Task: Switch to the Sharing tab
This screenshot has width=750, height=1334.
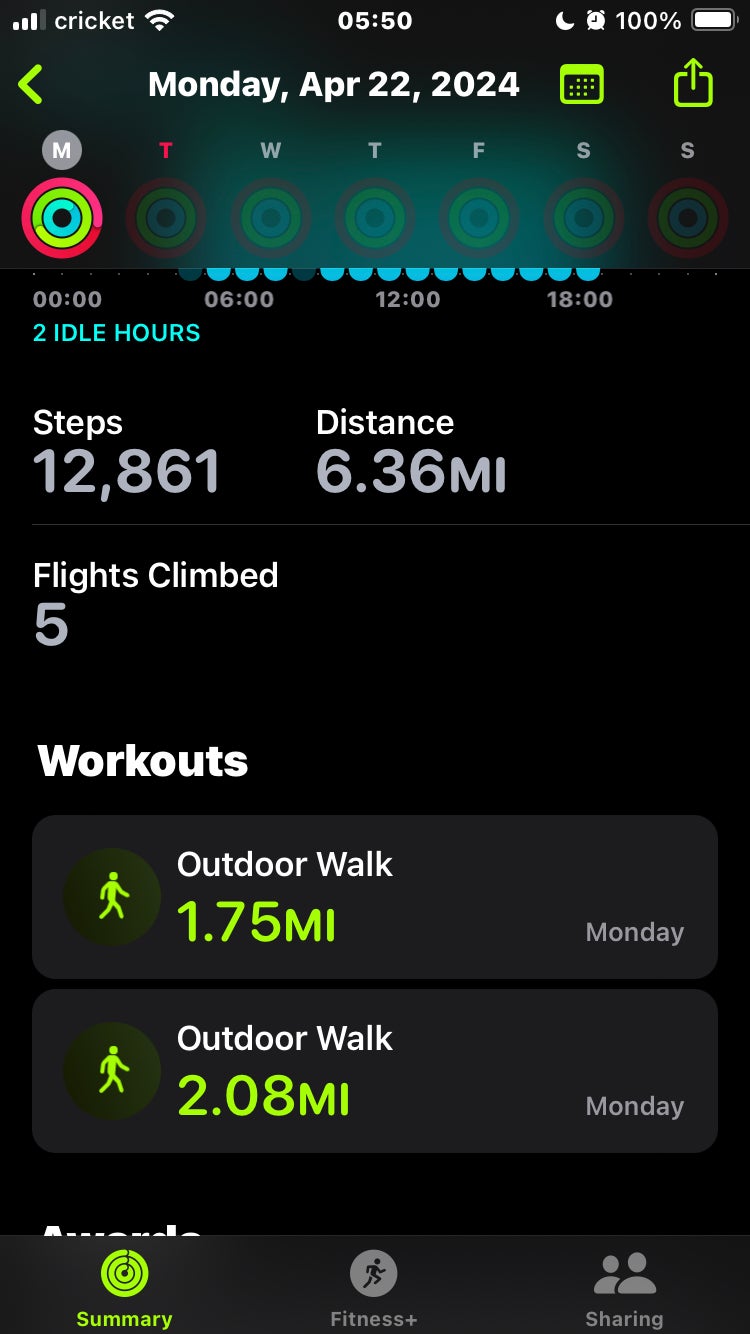Action: pos(624,1289)
